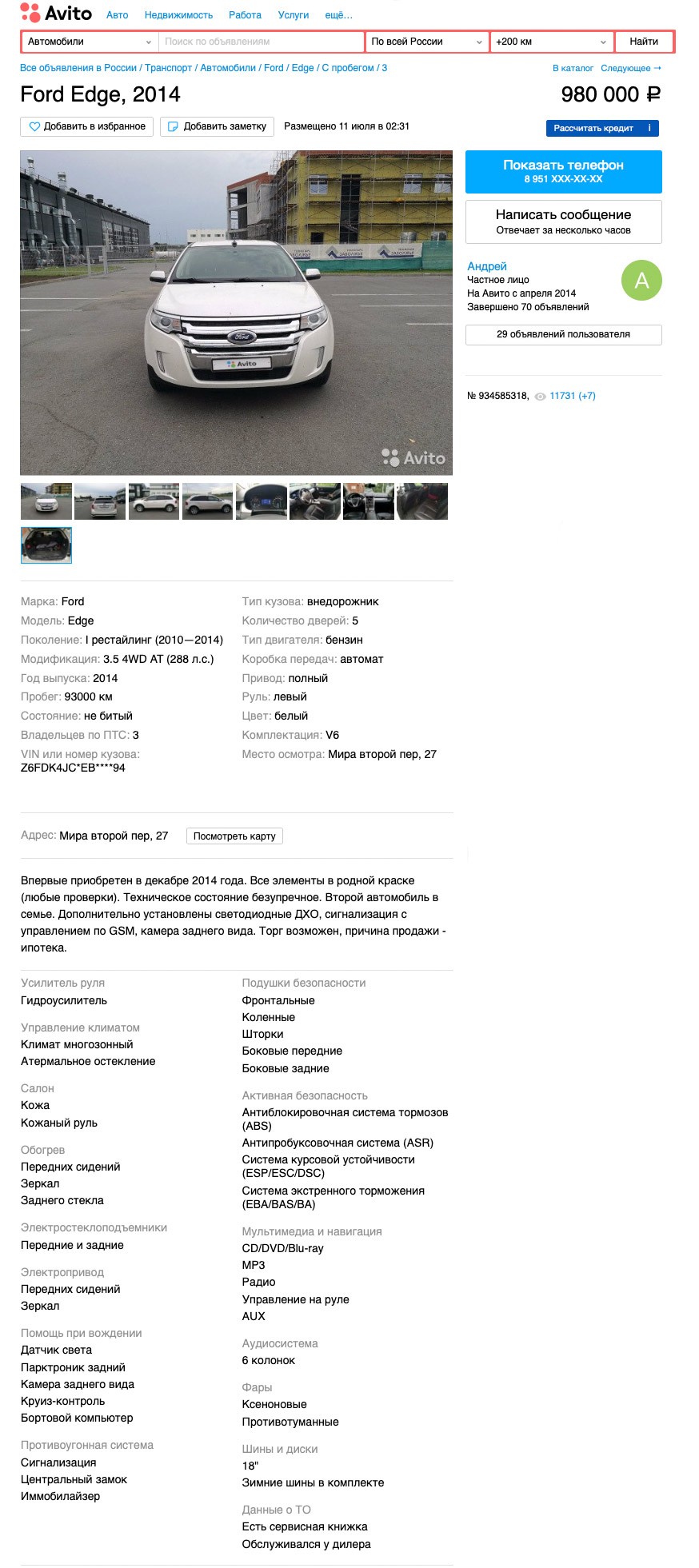Expand the +200 км radius dropdown
The image size is (699, 1568).
552,42
